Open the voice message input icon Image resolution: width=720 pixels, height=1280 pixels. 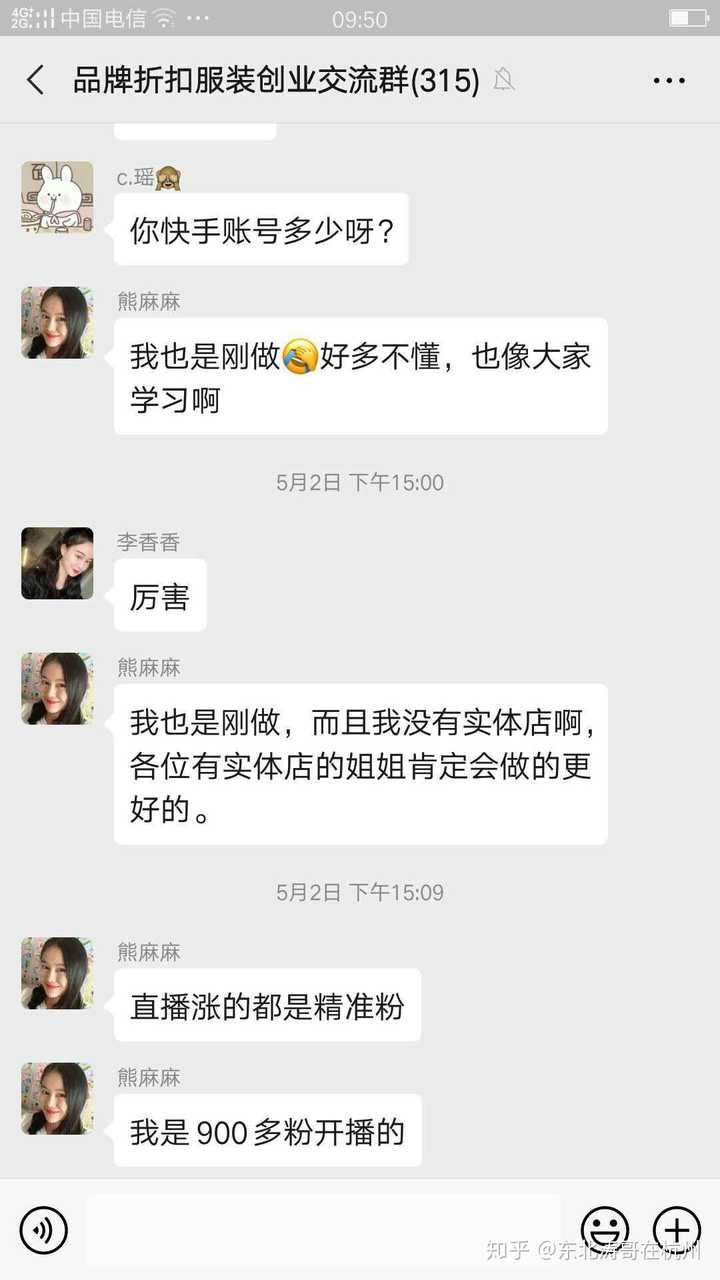click(42, 1229)
